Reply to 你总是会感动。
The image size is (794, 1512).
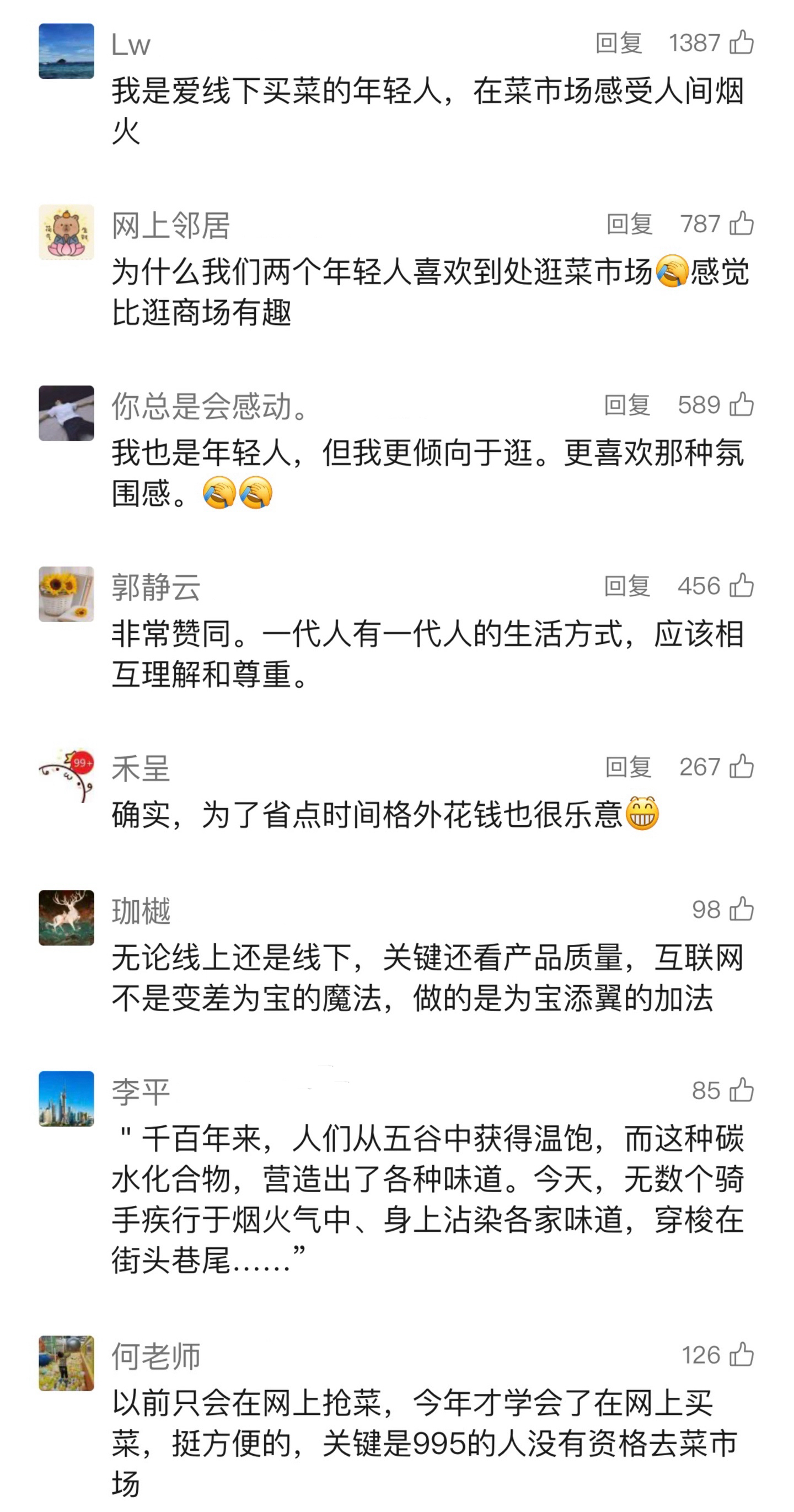point(627,404)
